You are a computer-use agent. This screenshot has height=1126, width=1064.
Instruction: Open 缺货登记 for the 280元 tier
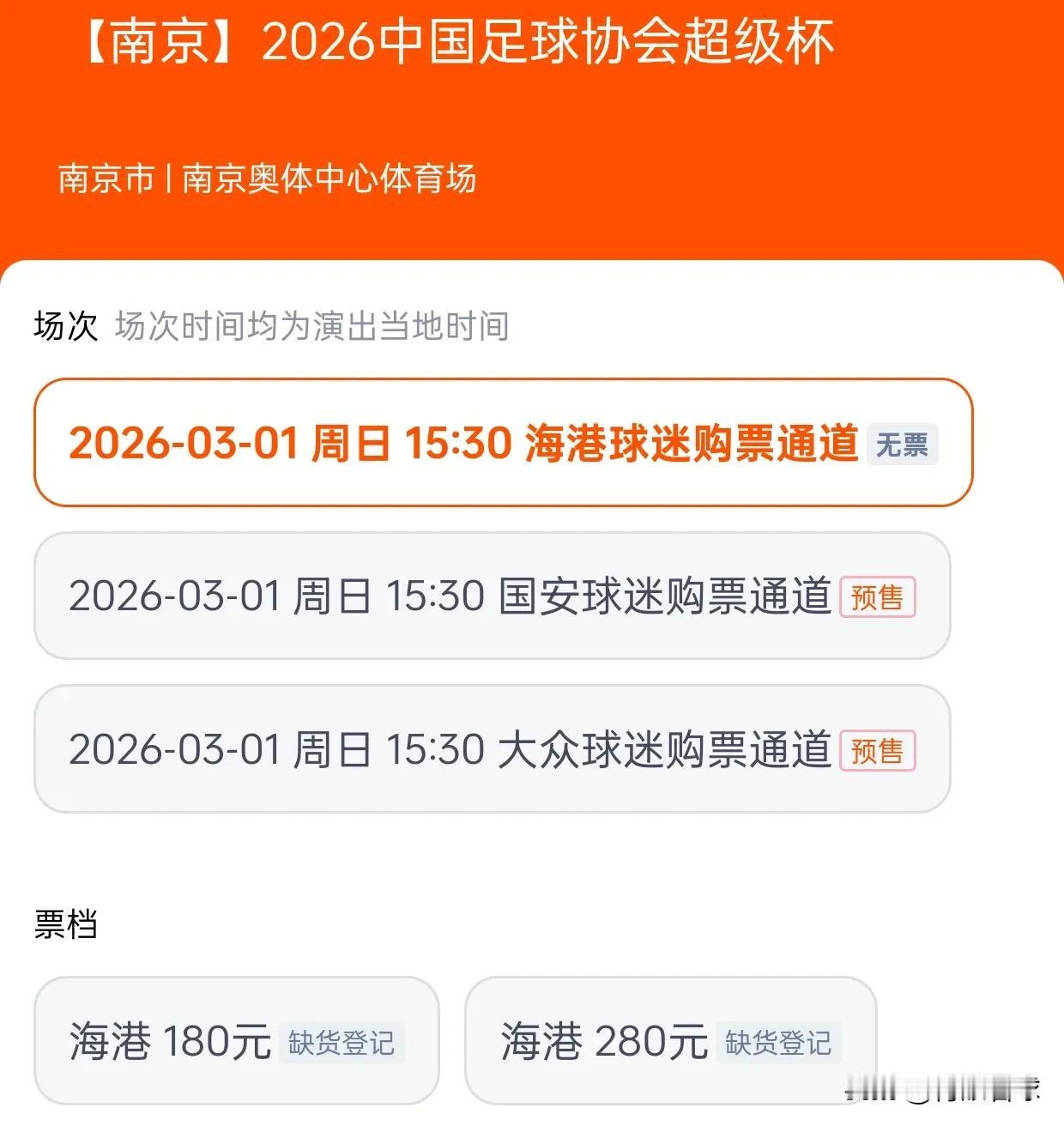779,1044
